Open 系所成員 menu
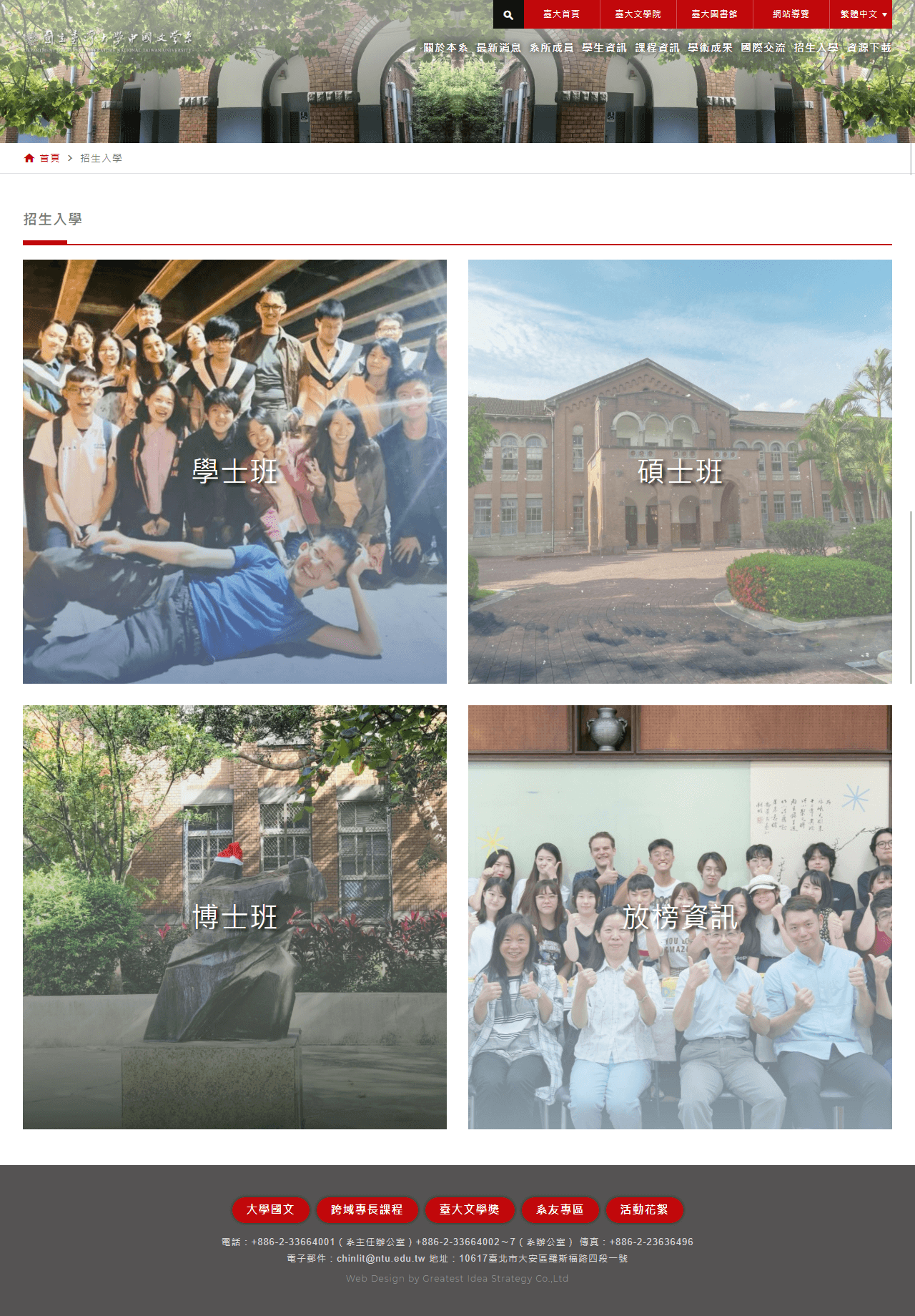Viewport: 915px width, 1316px height. 551,48
